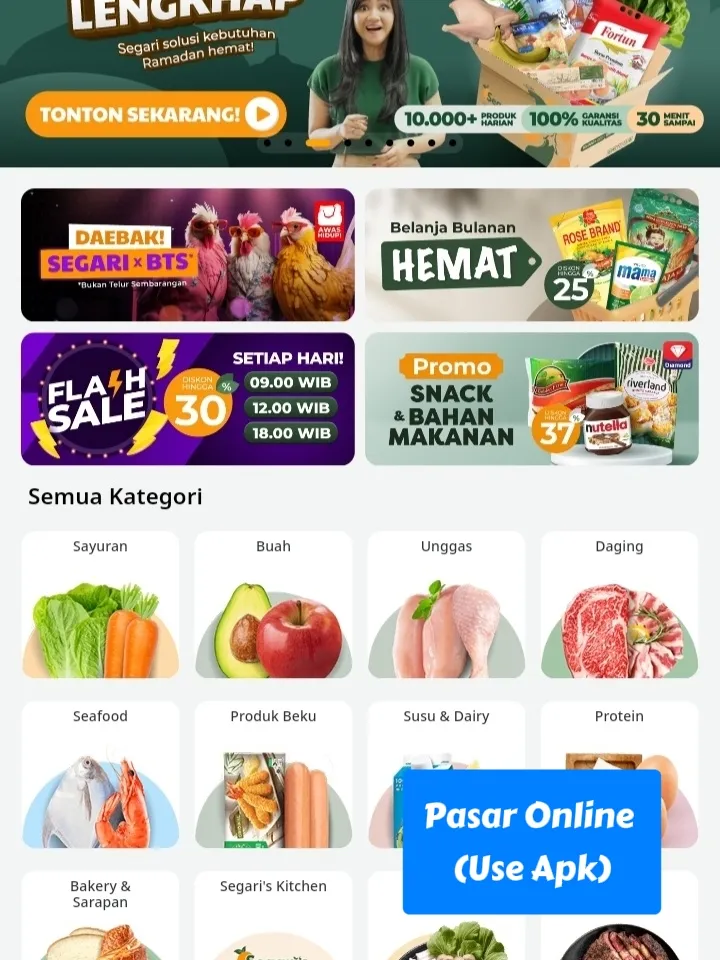Browse the Bakery & Sarapan category
The height and width of the screenshot is (960, 720).
tap(100, 915)
